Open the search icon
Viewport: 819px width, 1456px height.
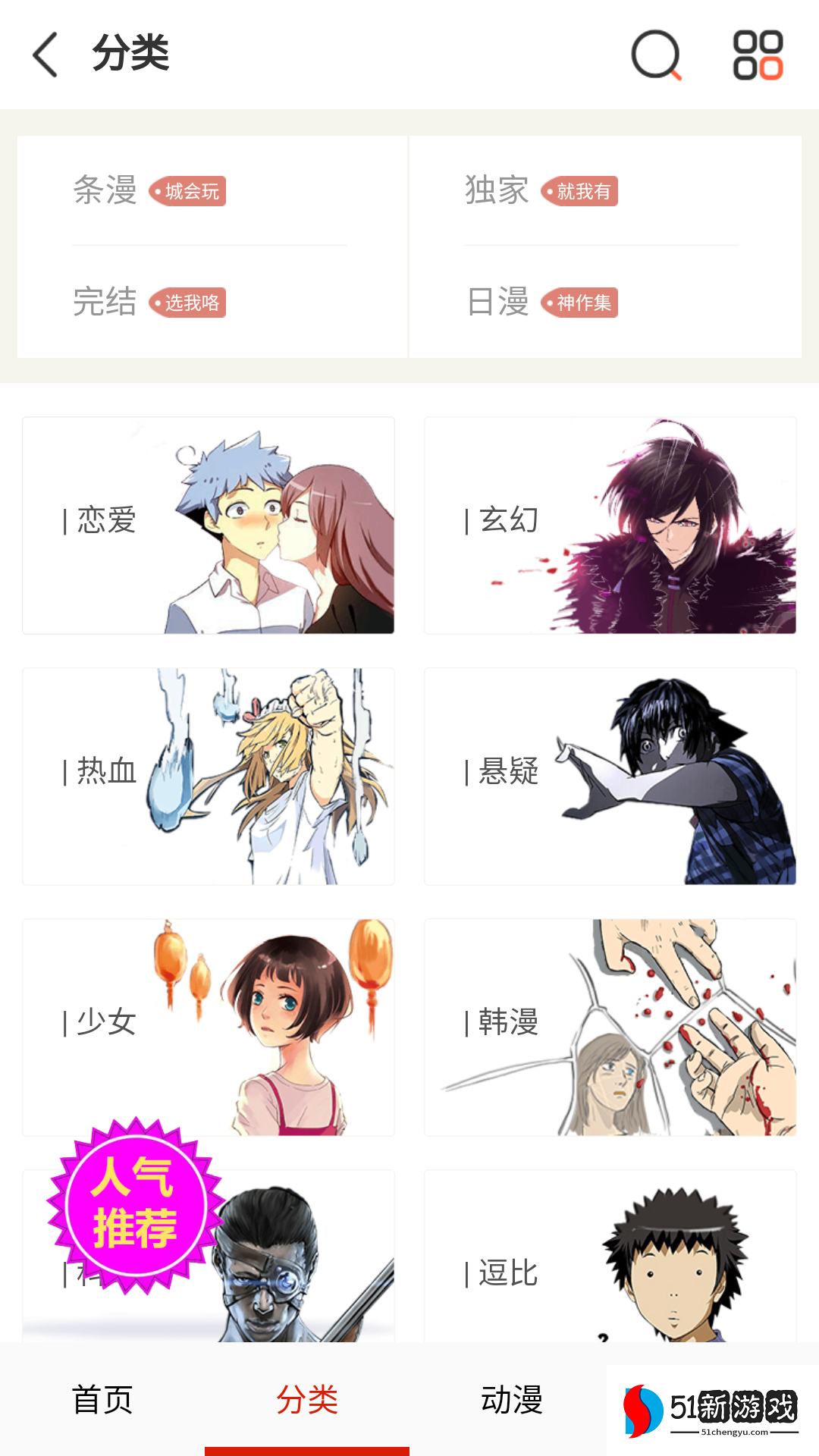(656, 55)
